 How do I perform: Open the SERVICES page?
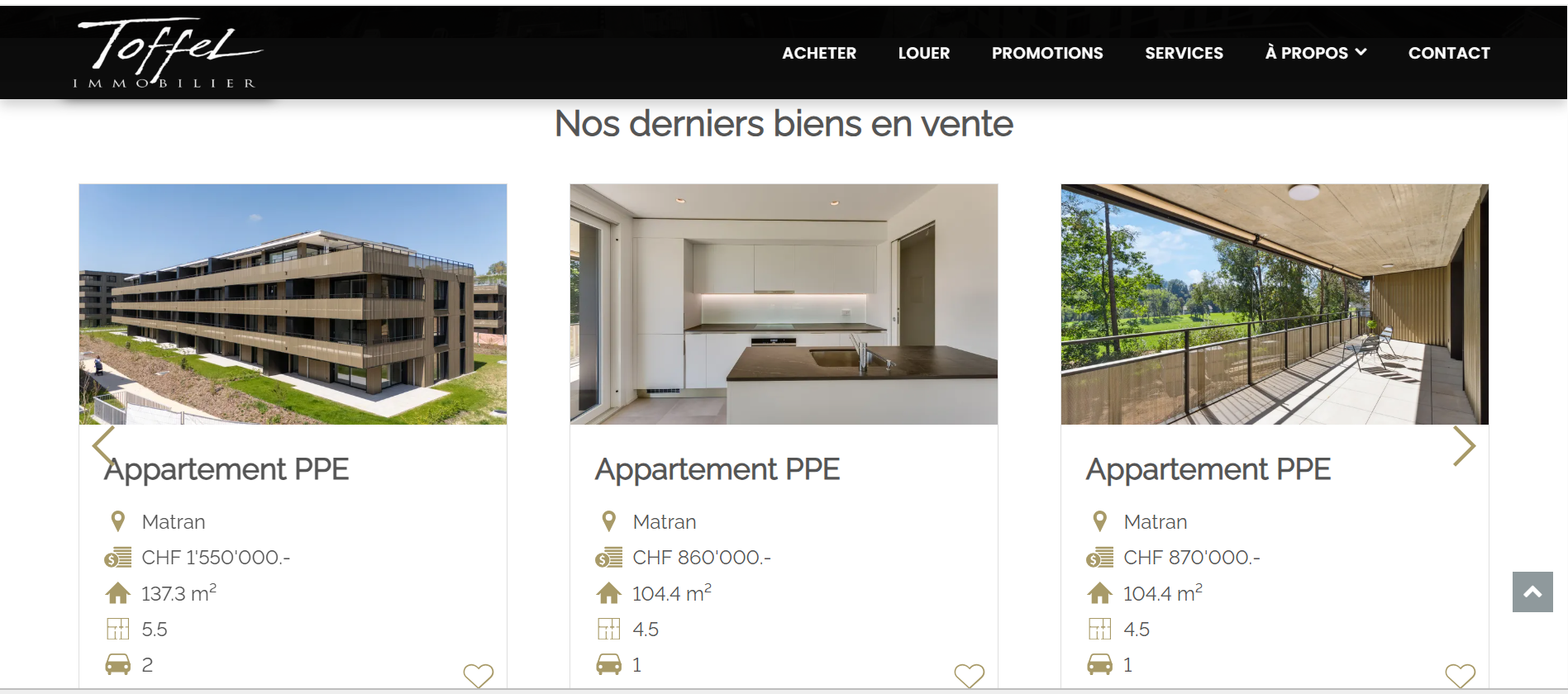point(1183,53)
